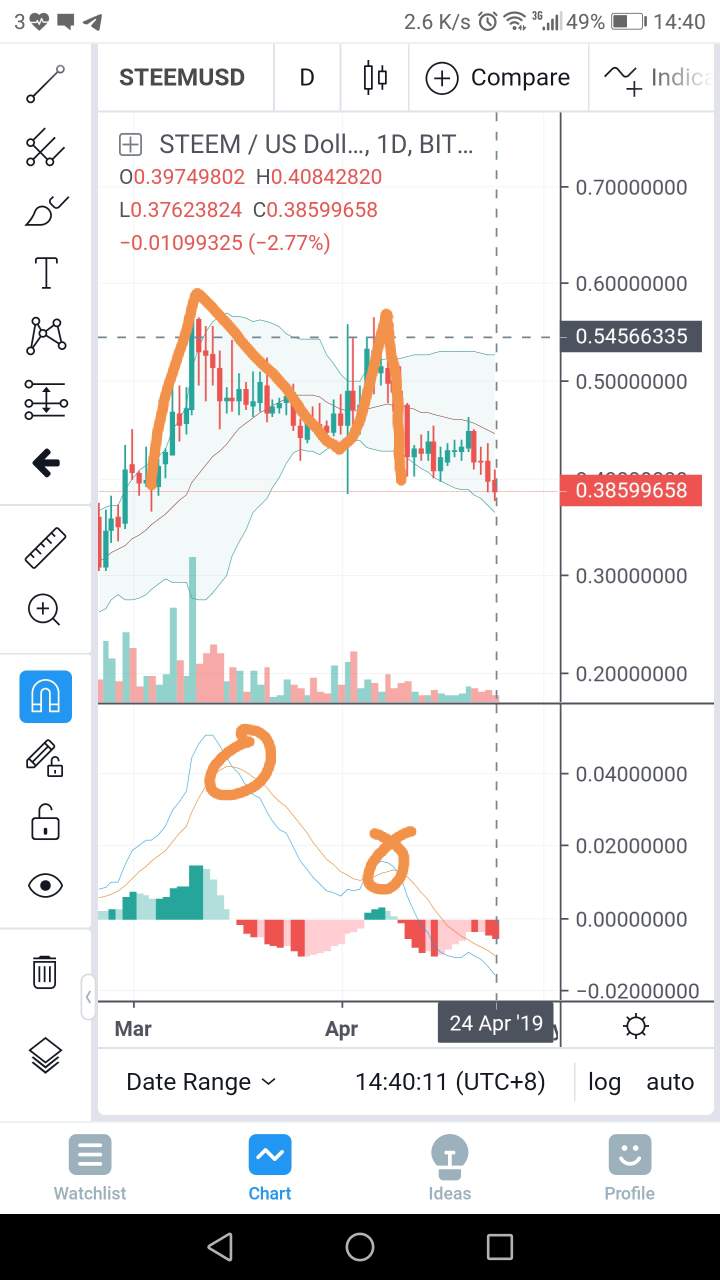This screenshot has width=720, height=1280.
Task: Compare with another symbol
Action: 498,78
